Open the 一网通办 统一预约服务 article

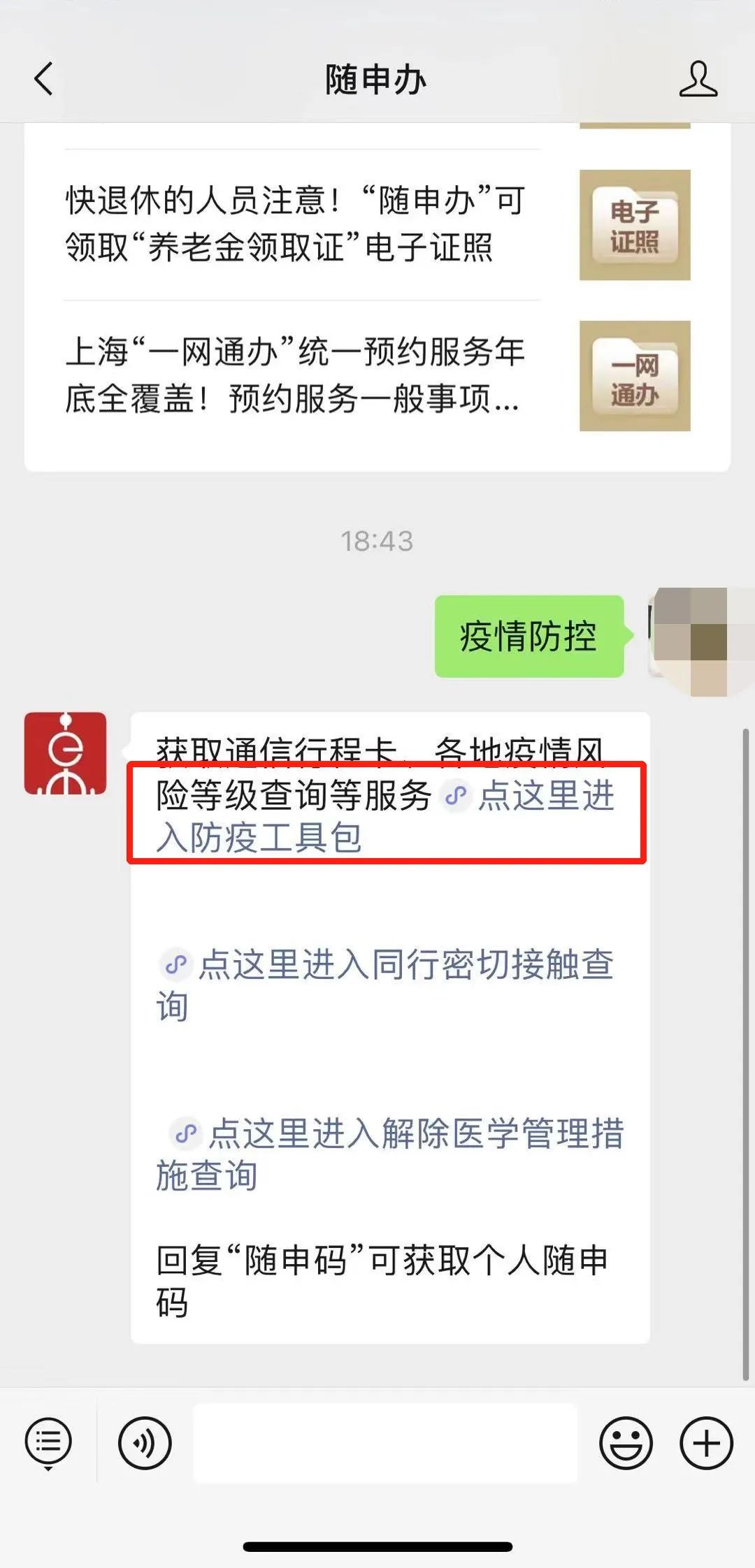click(x=294, y=375)
